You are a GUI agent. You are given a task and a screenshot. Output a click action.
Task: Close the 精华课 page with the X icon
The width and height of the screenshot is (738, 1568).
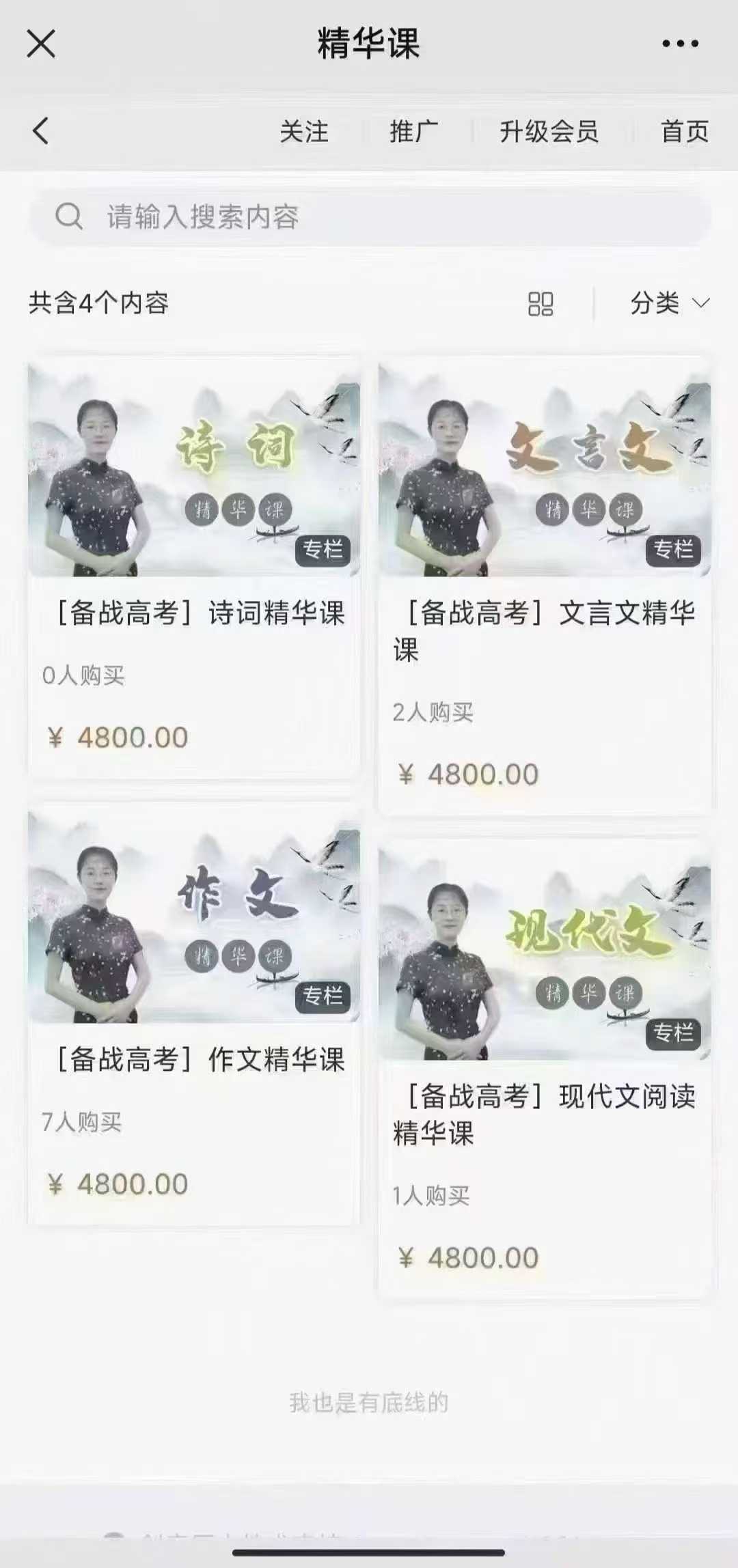click(x=41, y=43)
